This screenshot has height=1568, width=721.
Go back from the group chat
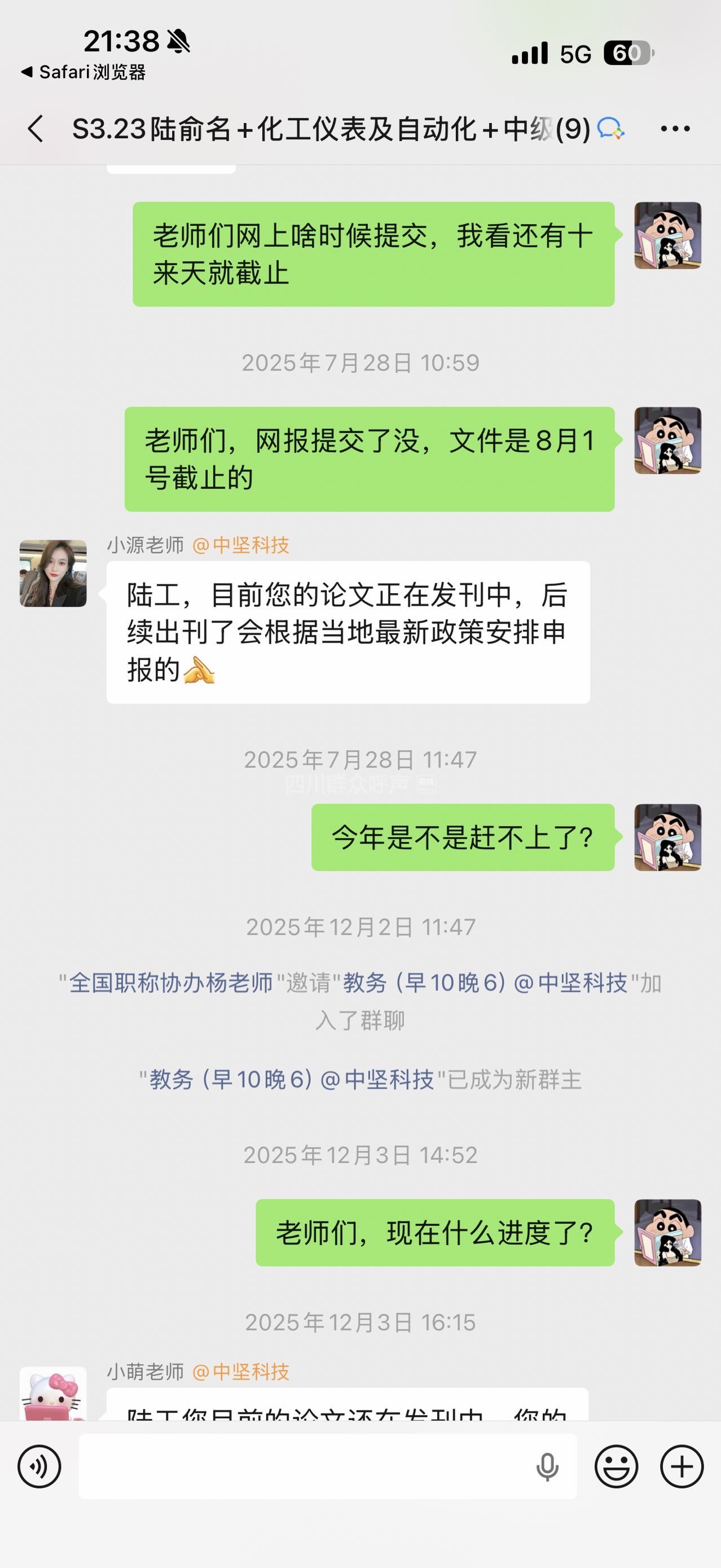click(x=36, y=129)
